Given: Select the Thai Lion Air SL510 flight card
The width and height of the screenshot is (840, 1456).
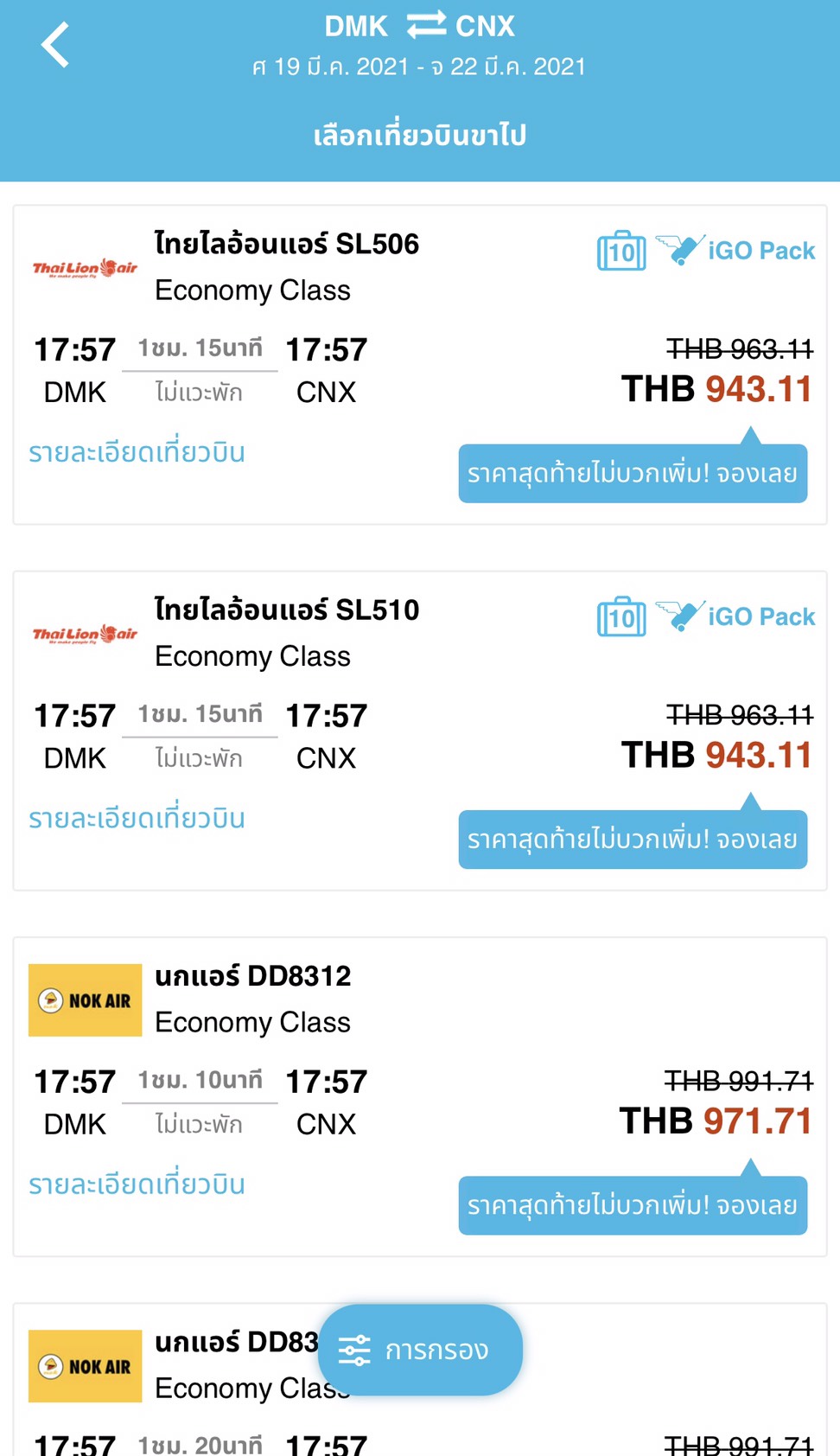Looking at the screenshot, I should coord(420,731).
